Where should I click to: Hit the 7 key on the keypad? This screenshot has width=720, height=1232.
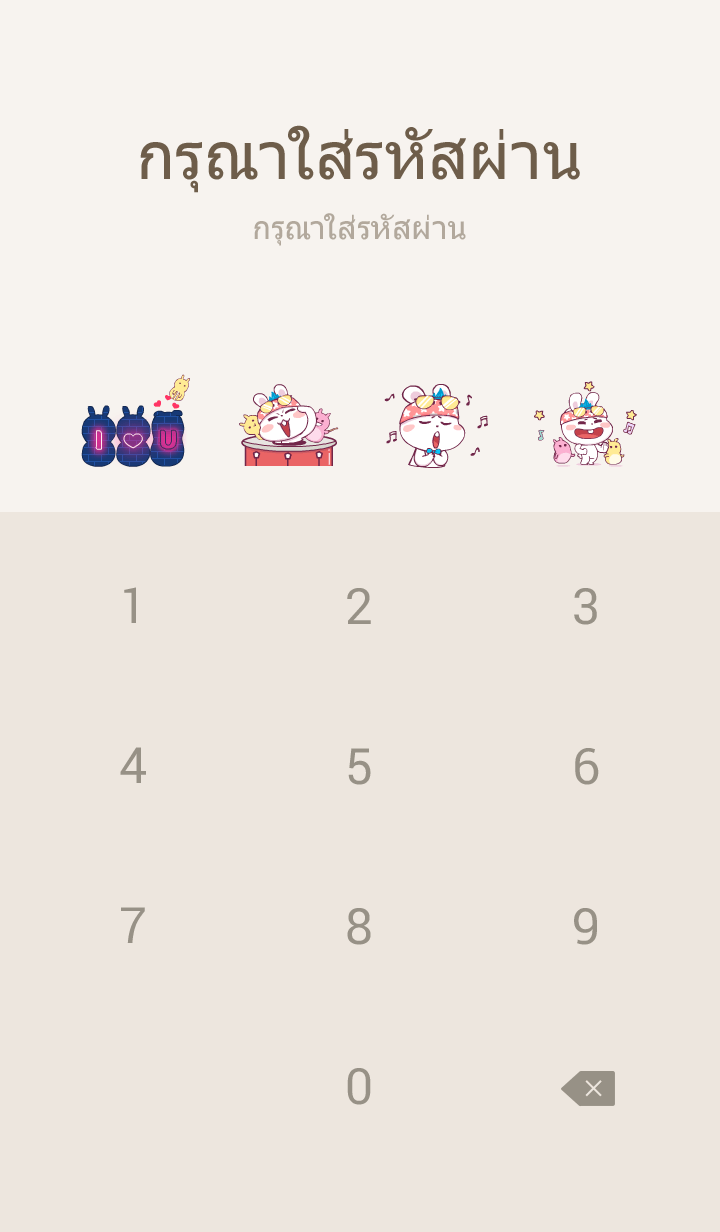[132, 926]
